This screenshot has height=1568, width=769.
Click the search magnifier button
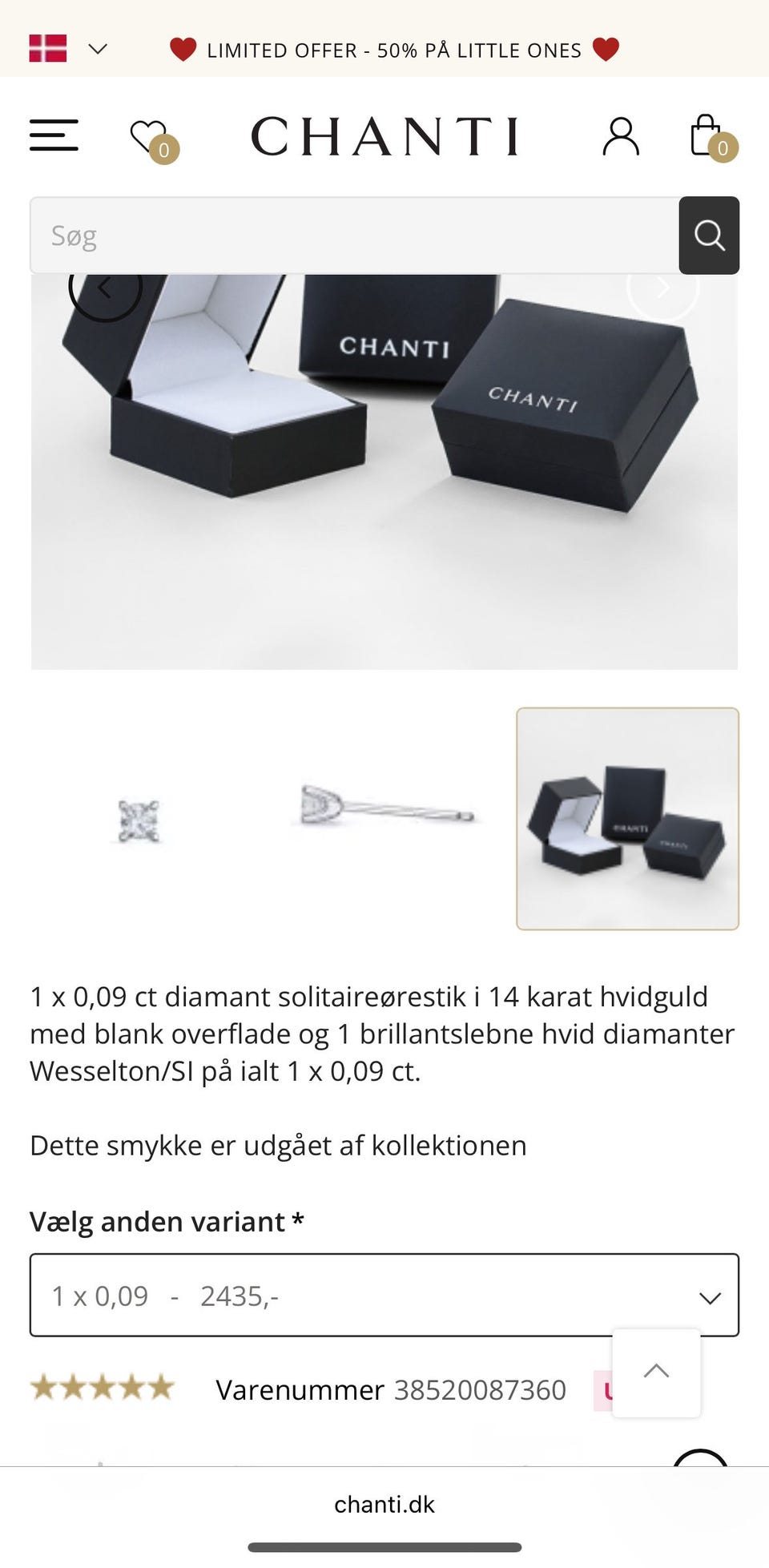(x=709, y=235)
